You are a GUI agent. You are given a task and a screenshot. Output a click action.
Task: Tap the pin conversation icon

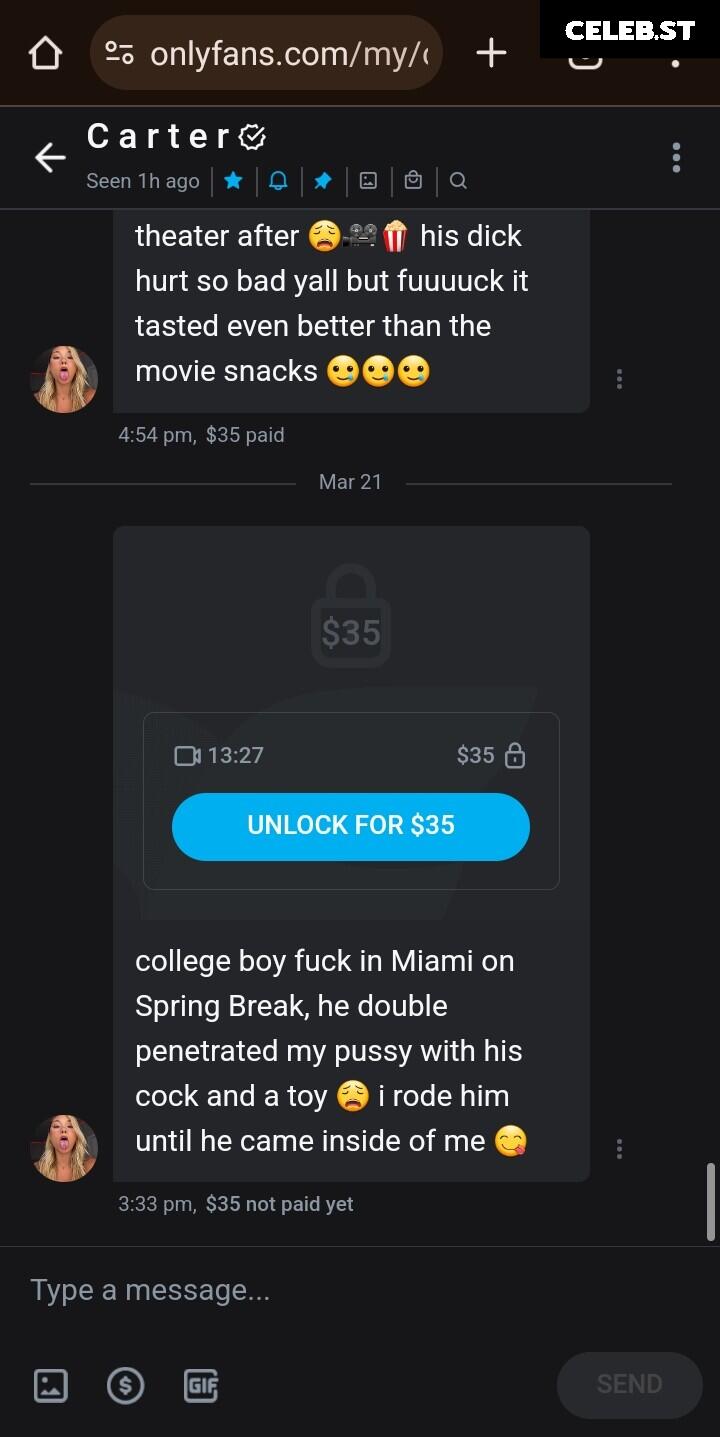tap(323, 181)
